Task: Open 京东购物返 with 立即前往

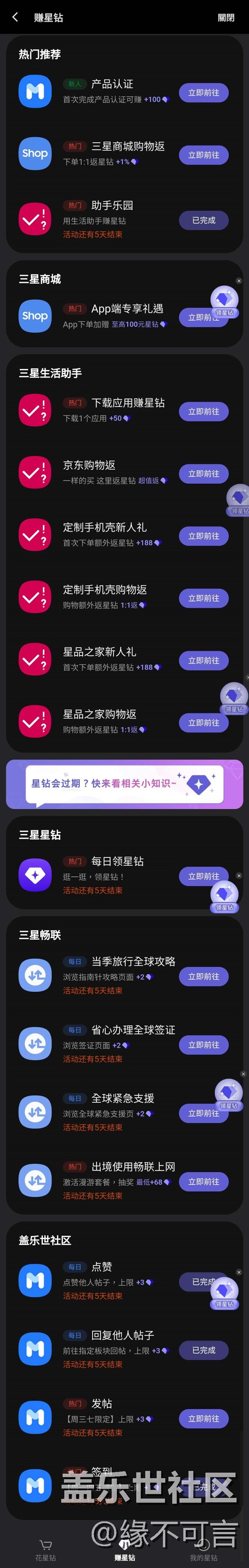Action: [203, 474]
